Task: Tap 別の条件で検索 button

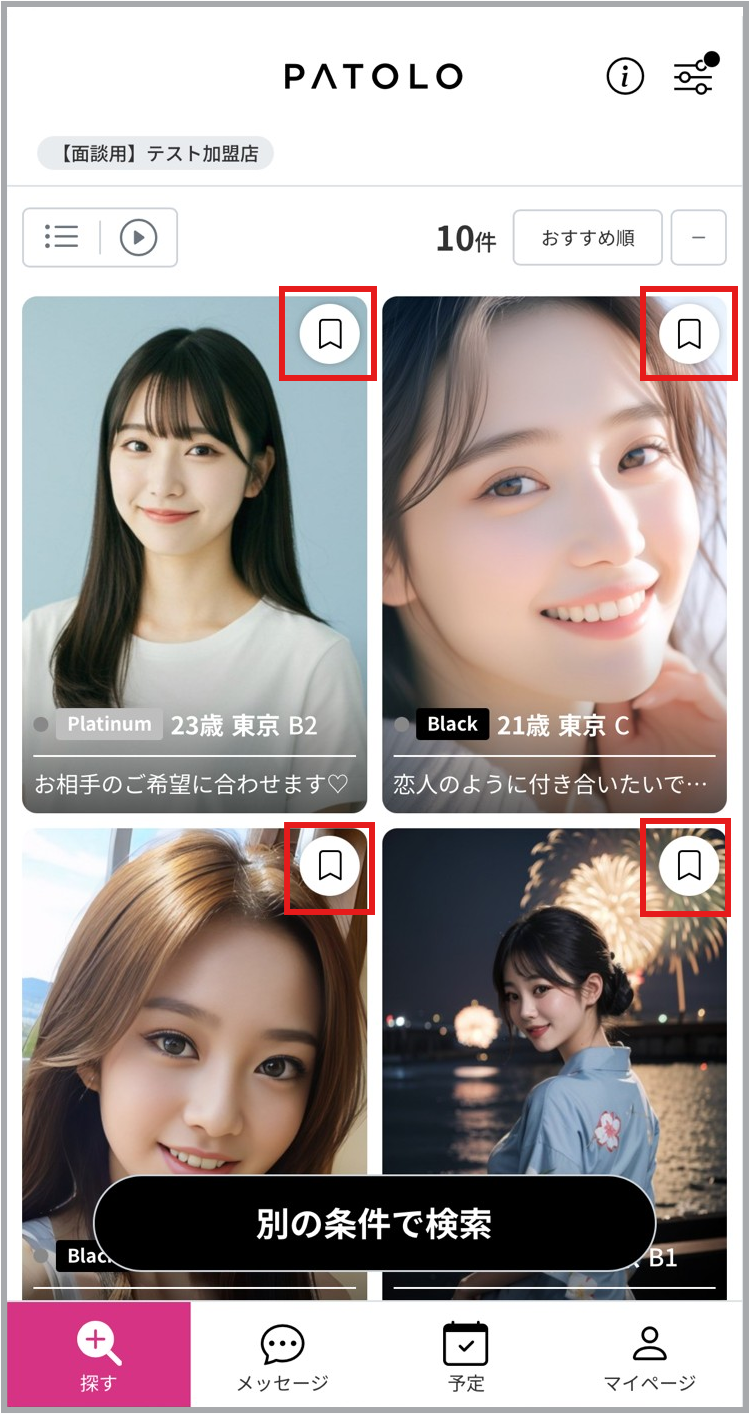Action: (374, 1223)
